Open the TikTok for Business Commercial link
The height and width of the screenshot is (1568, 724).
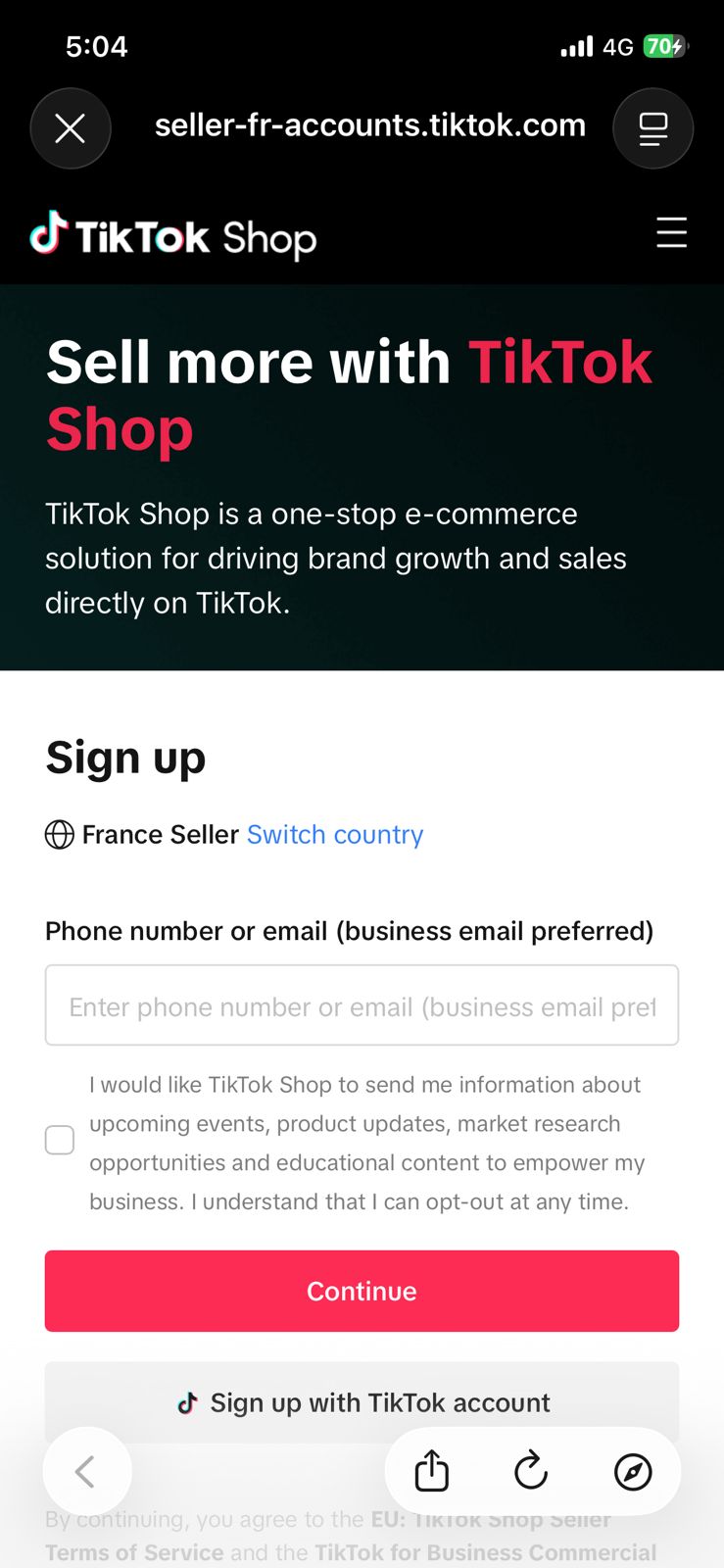(x=485, y=1552)
